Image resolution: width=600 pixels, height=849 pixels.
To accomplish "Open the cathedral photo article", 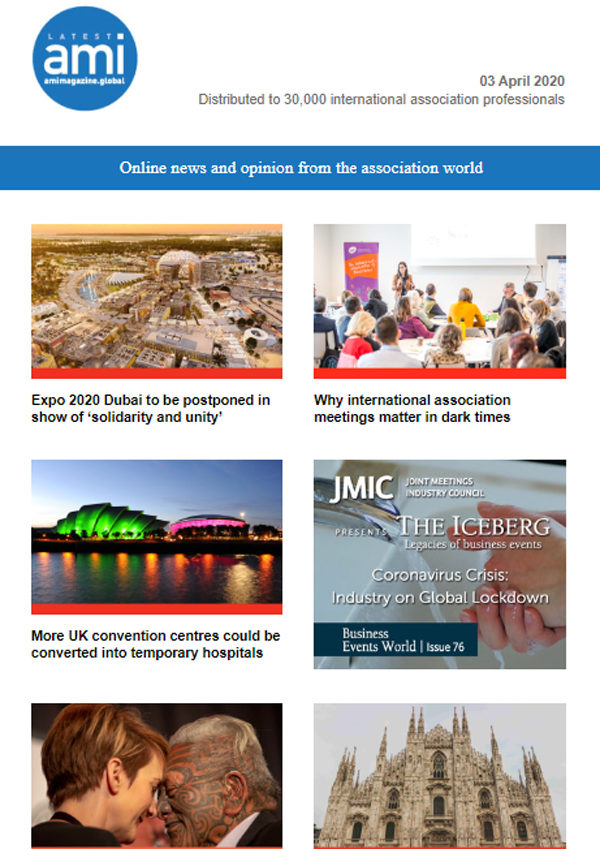I will [439, 775].
